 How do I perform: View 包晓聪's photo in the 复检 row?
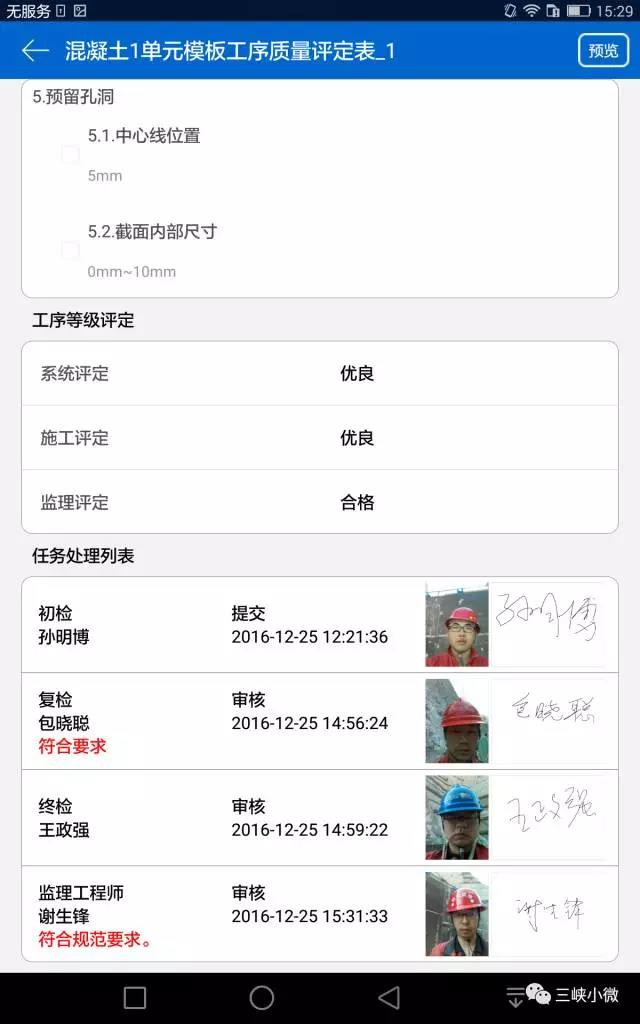pos(456,721)
